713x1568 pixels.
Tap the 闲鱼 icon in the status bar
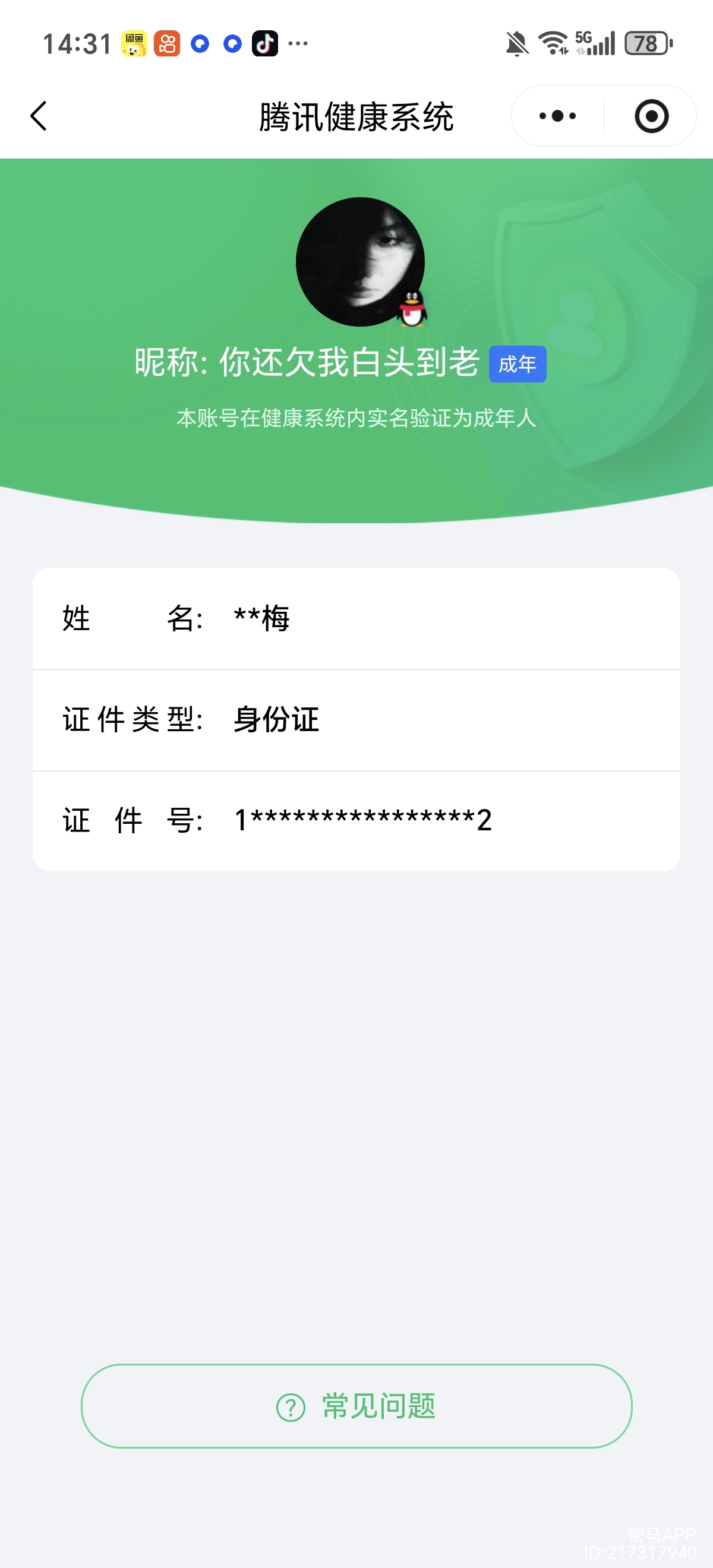coord(133,43)
